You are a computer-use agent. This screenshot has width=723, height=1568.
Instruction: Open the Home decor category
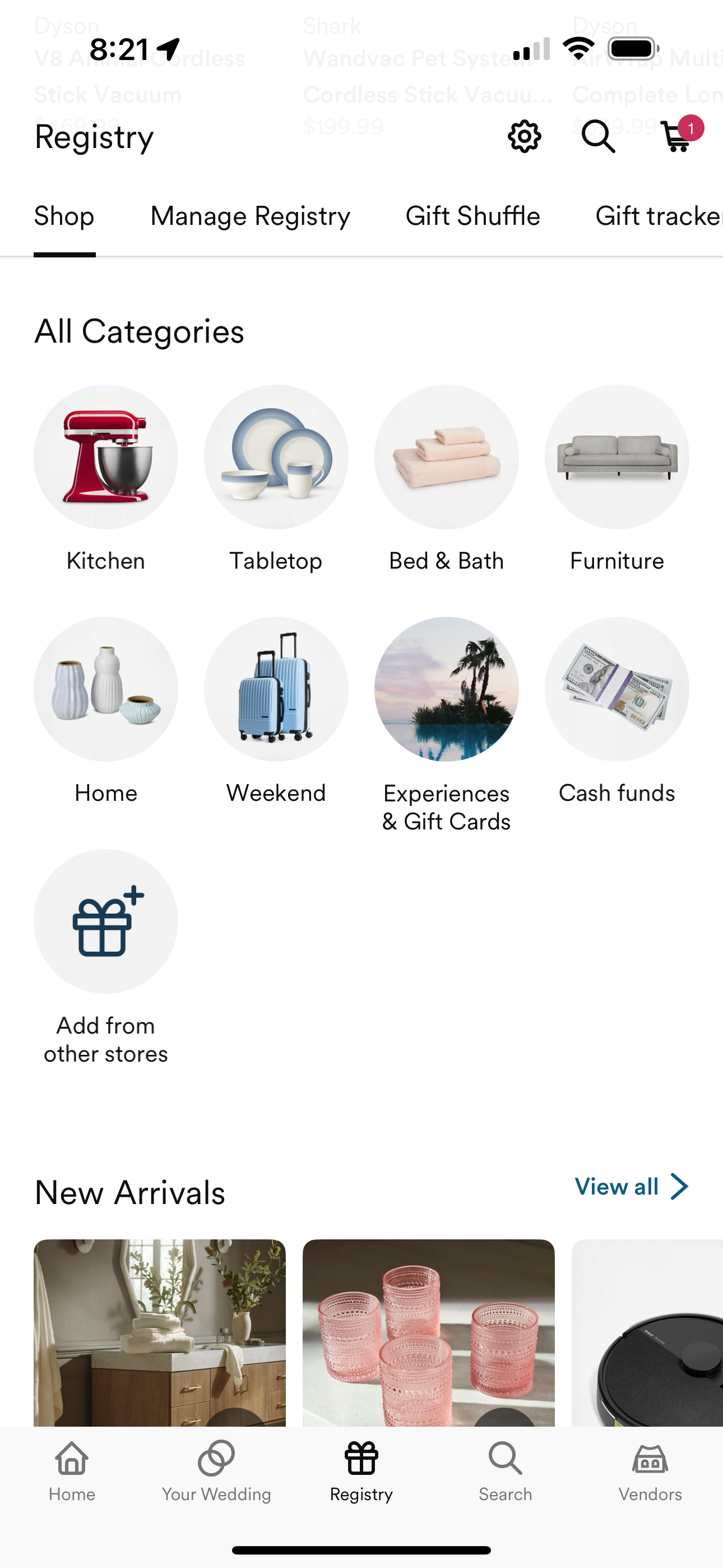[x=106, y=690]
